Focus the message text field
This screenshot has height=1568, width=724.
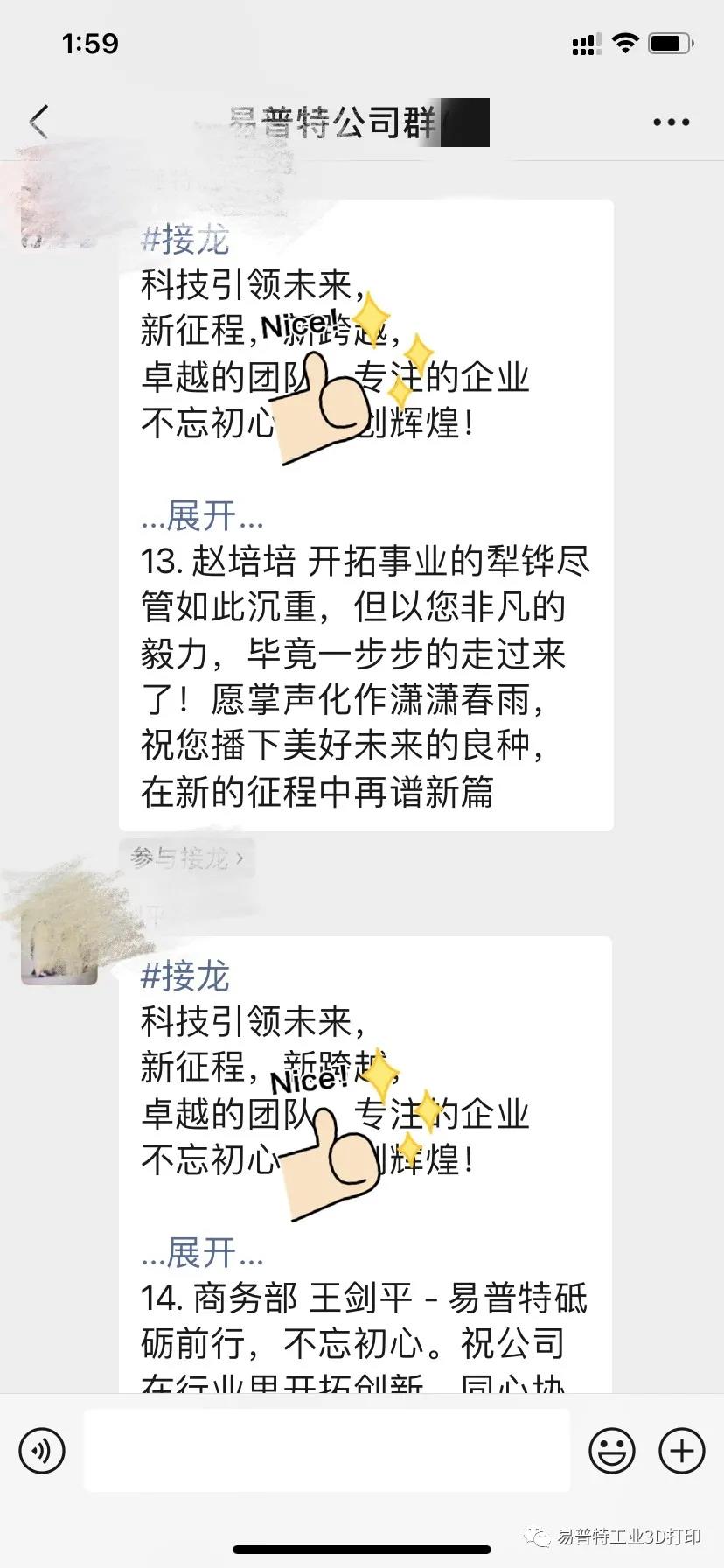tap(327, 1451)
